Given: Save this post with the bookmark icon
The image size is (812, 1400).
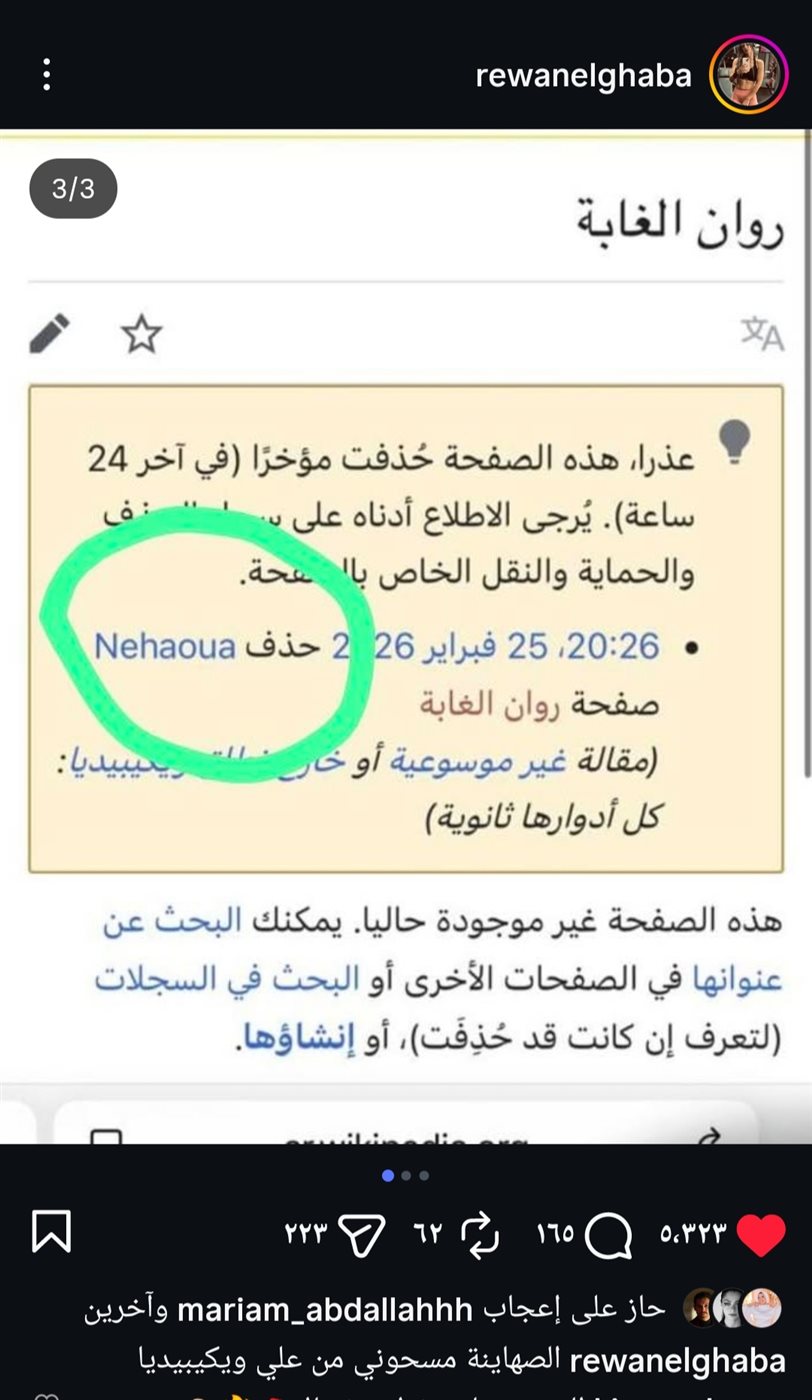Looking at the screenshot, I should click(x=51, y=1232).
